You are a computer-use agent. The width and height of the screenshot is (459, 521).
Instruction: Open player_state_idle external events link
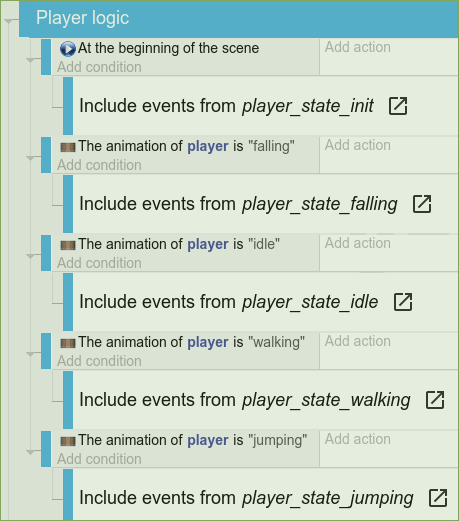click(x=403, y=302)
